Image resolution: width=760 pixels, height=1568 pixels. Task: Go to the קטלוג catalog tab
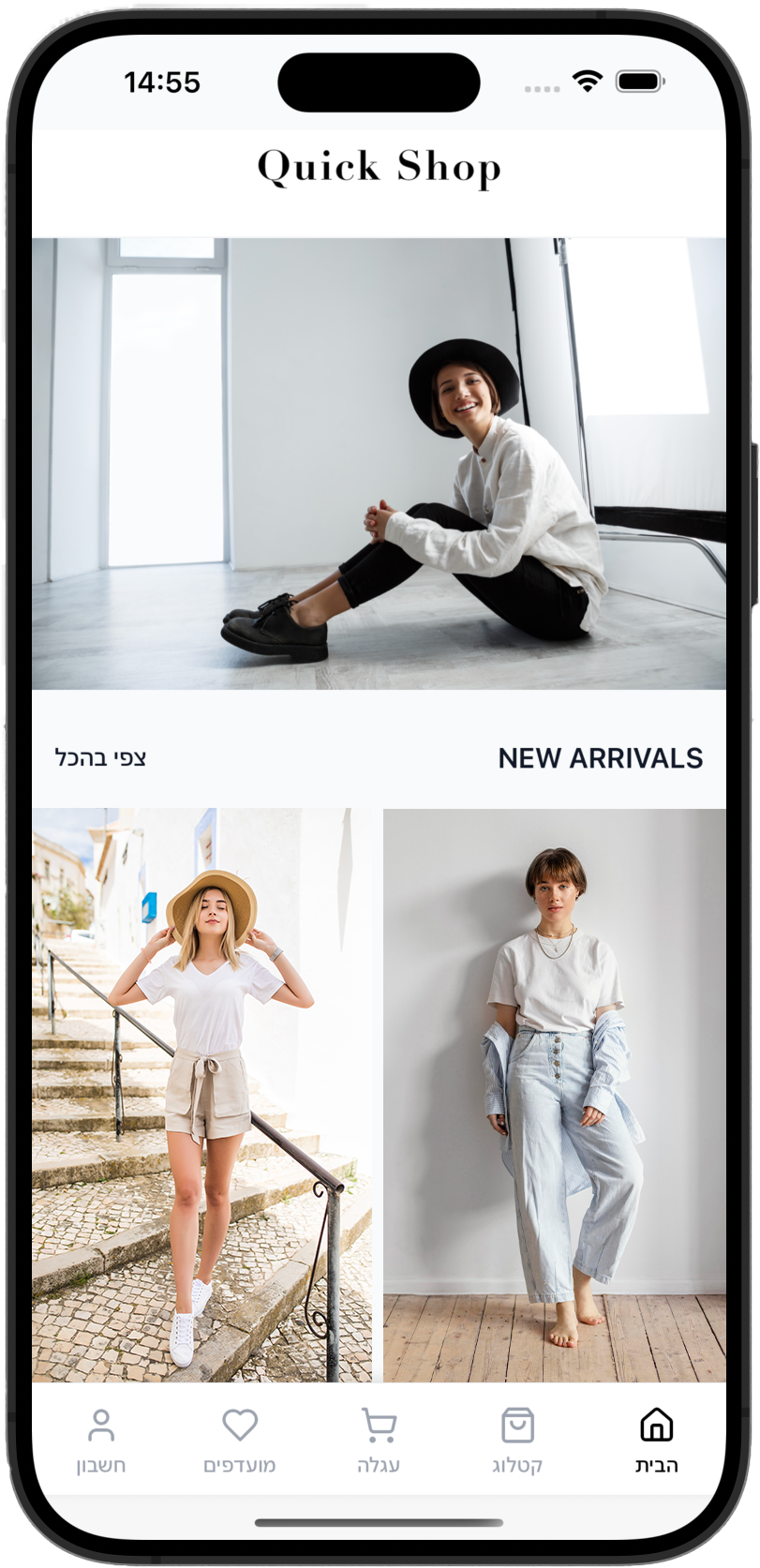point(517,1441)
